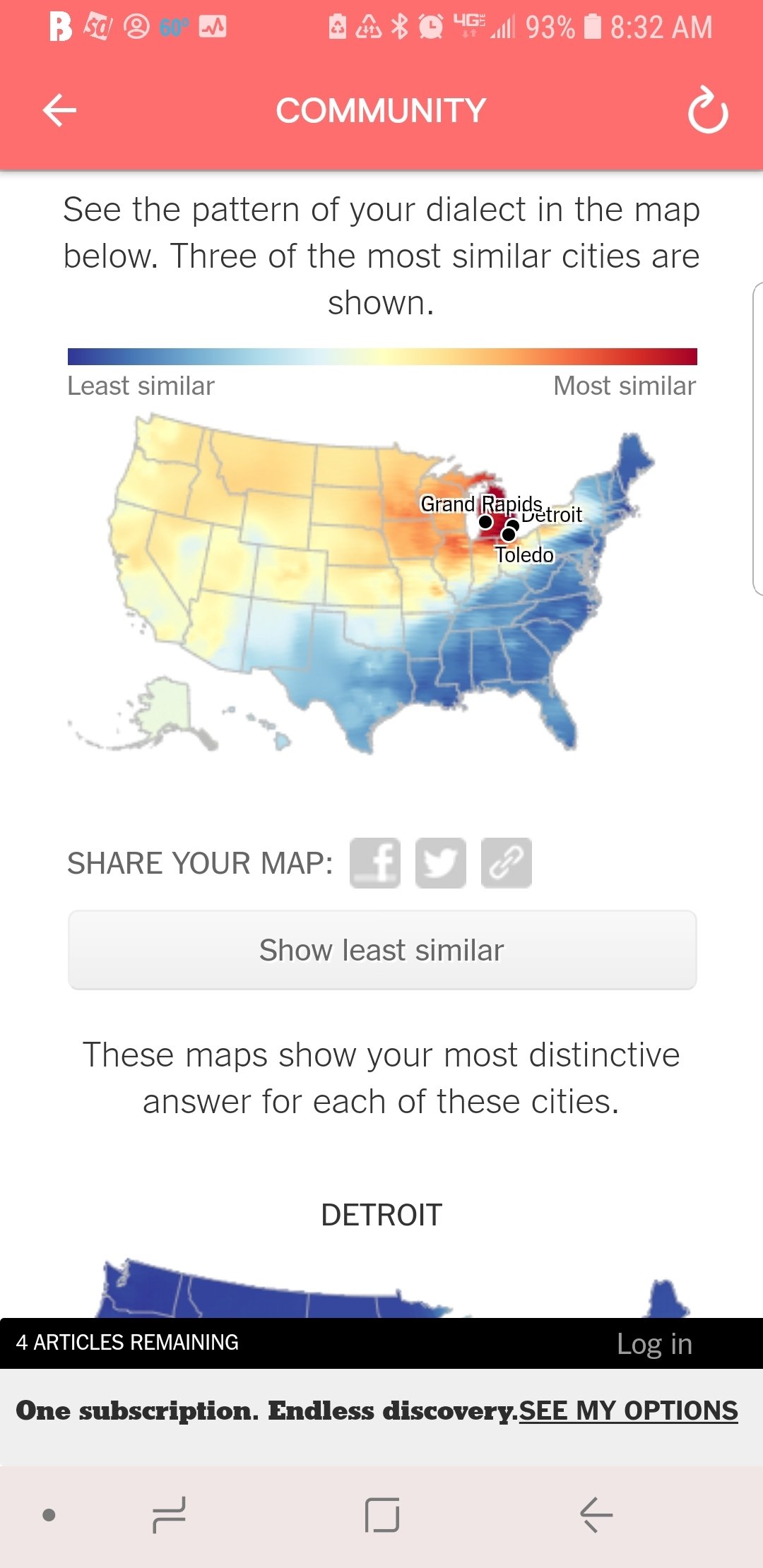The image size is (763, 1568).
Task: Copy the map's share link
Action: (506, 862)
